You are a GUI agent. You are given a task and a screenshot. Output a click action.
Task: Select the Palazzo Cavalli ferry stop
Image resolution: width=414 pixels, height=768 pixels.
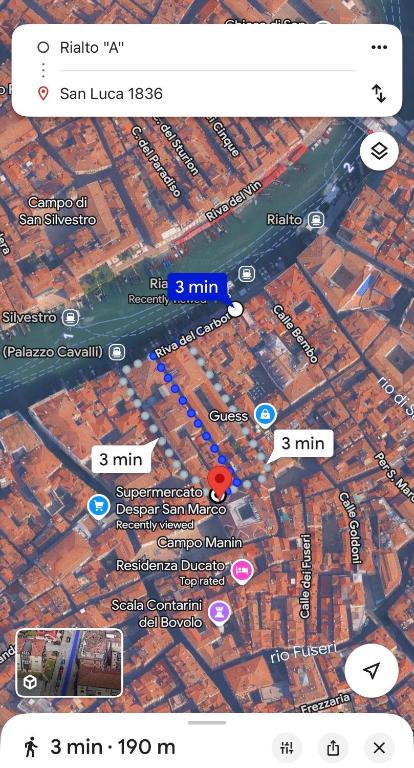click(116, 351)
